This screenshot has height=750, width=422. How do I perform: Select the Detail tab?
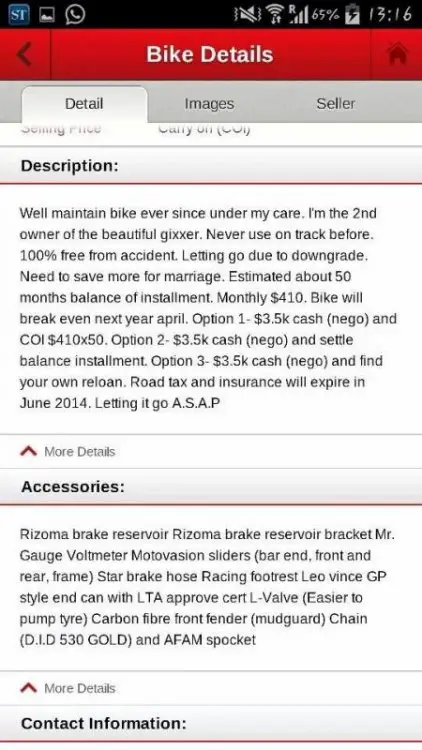tap(84, 104)
